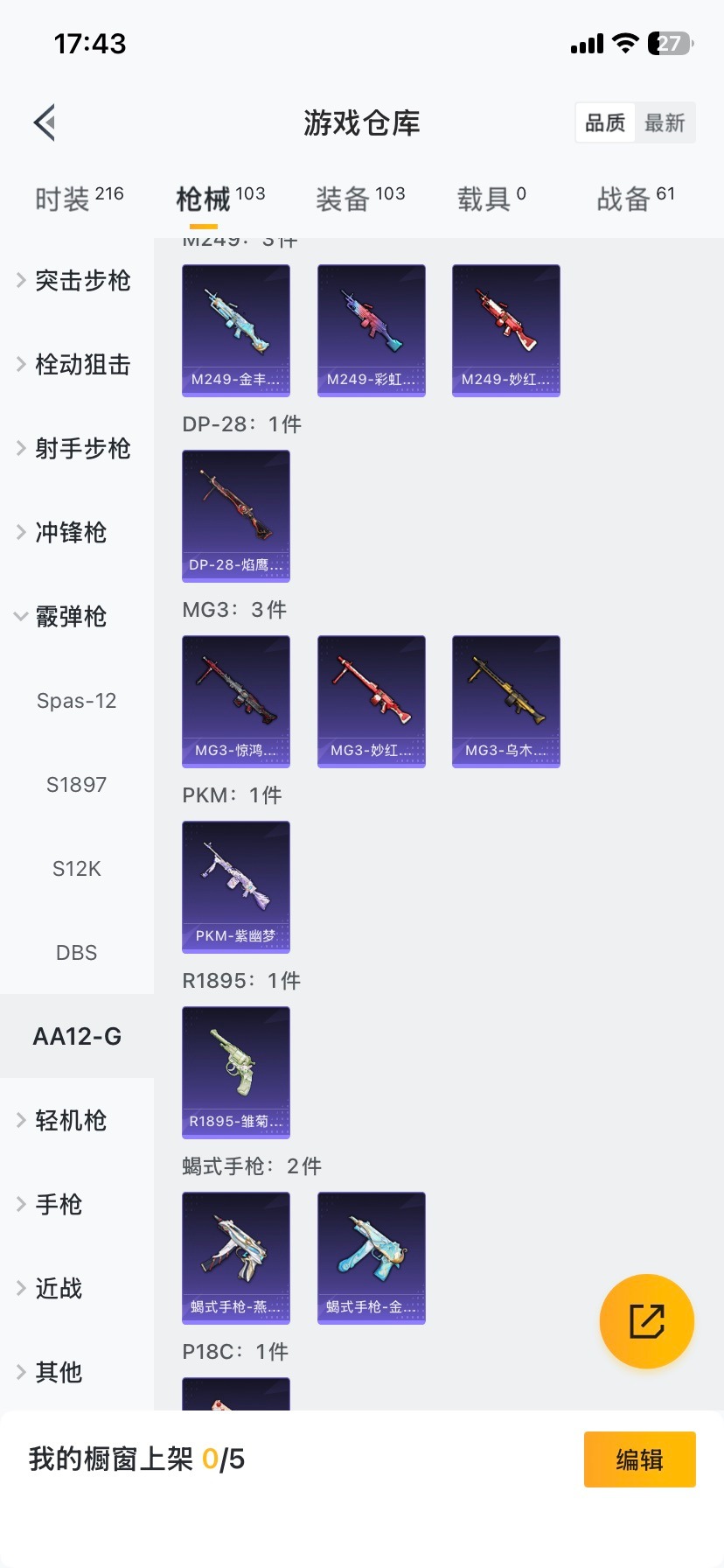The image size is (724, 1568).
Task: Tap the 编辑 button for showcase
Action: click(639, 1459)
